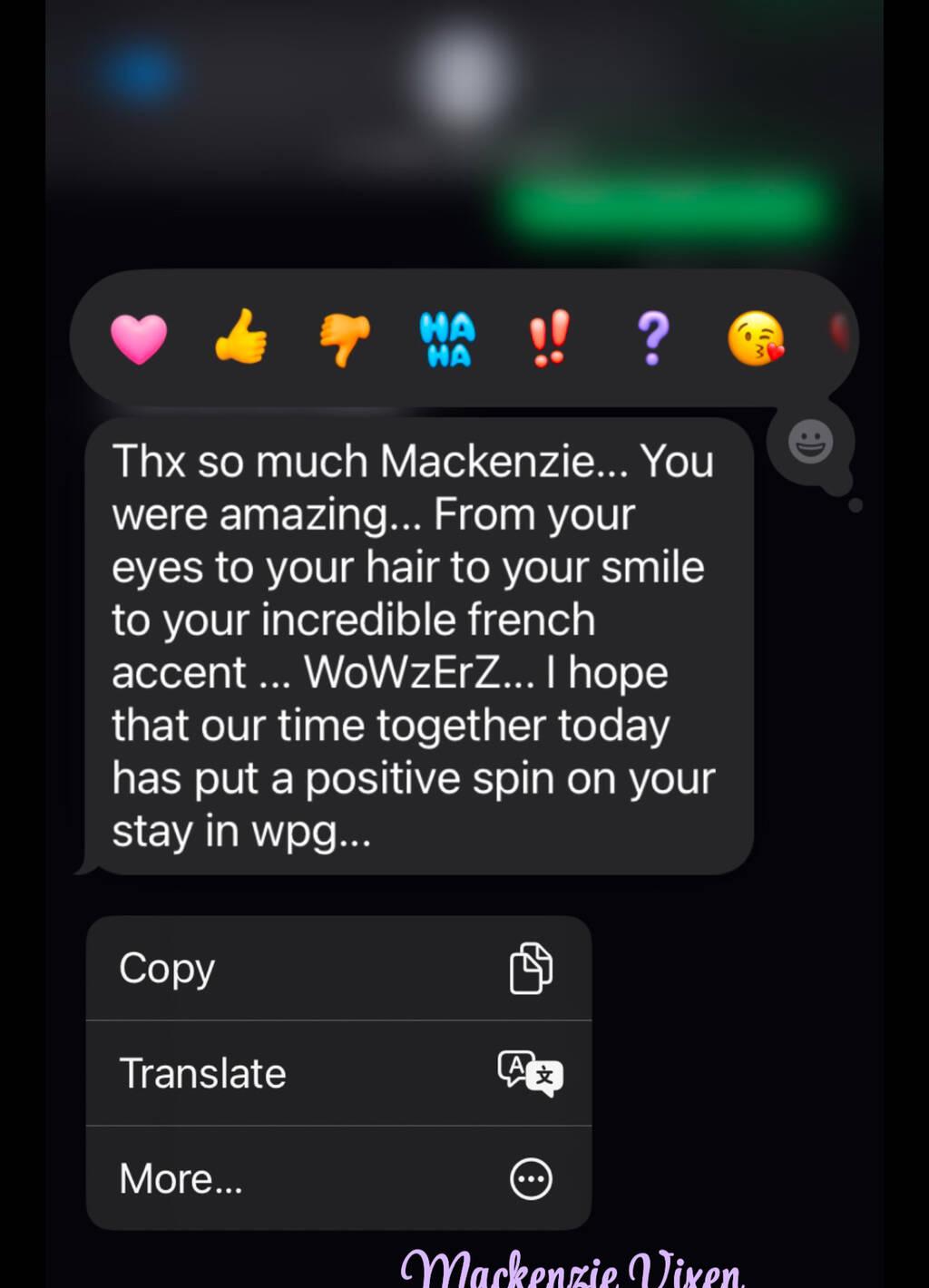Viewport: 929px width, 1288px height.
Task: React with the HA HA tapback
Action: [x=447, y=339]
